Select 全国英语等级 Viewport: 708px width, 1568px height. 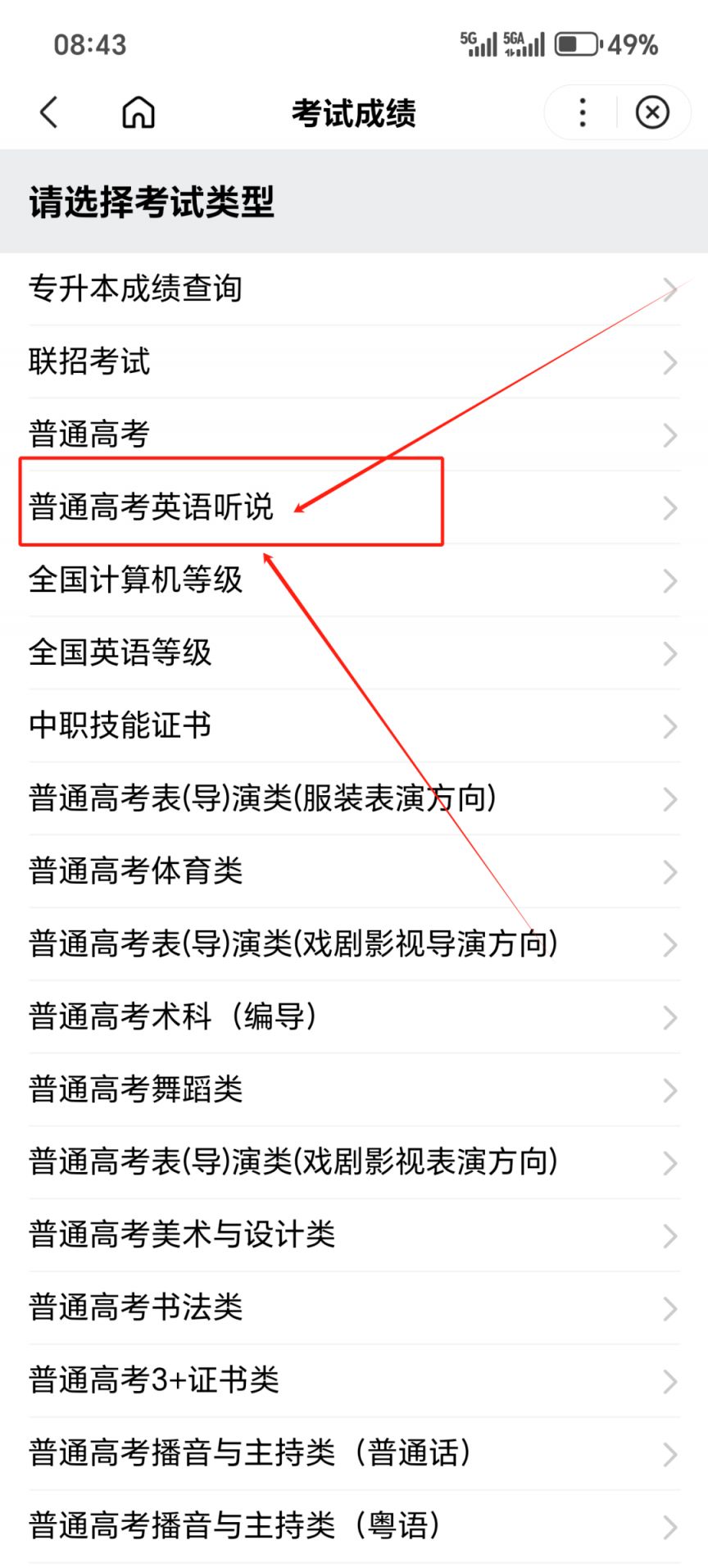[354, 653]
